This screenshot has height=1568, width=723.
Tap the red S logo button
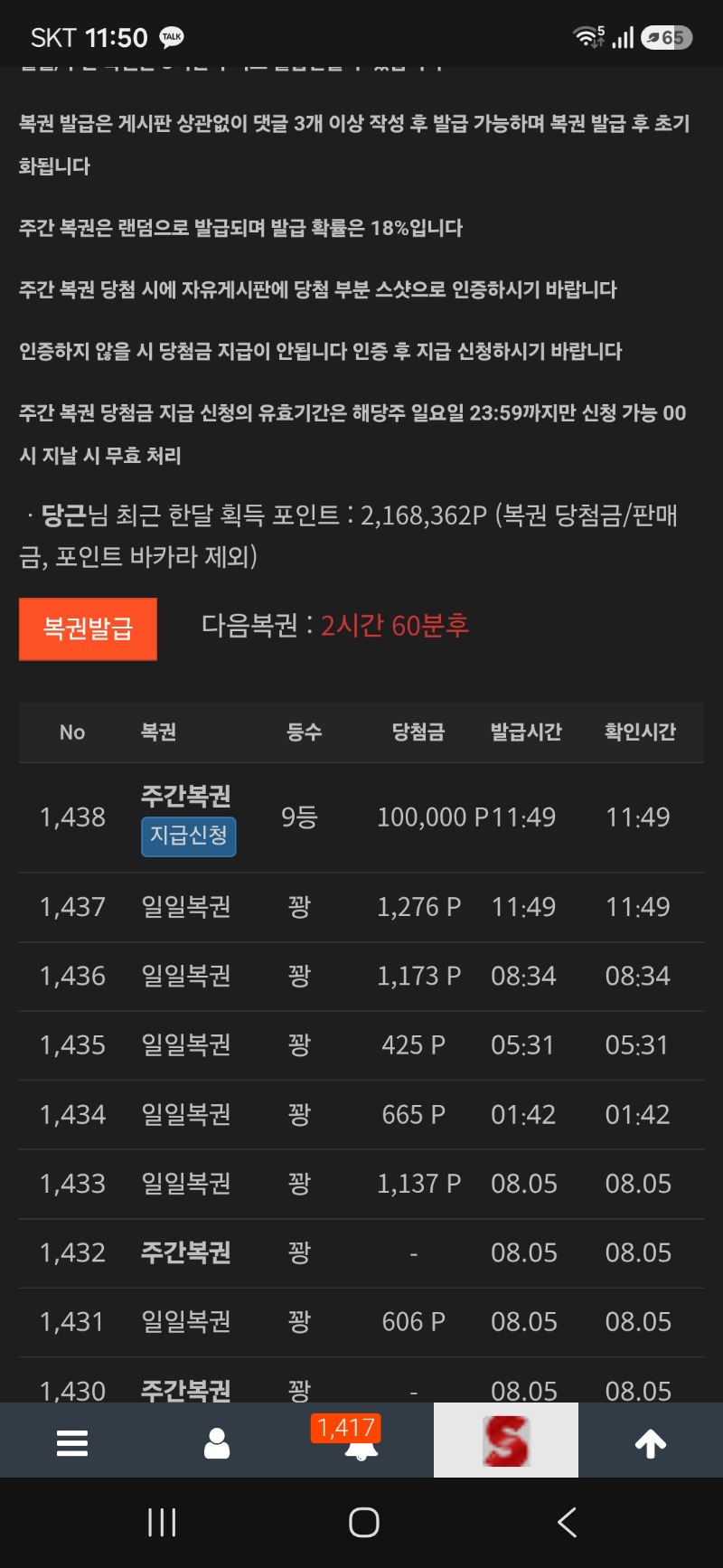pos(506,1440)
